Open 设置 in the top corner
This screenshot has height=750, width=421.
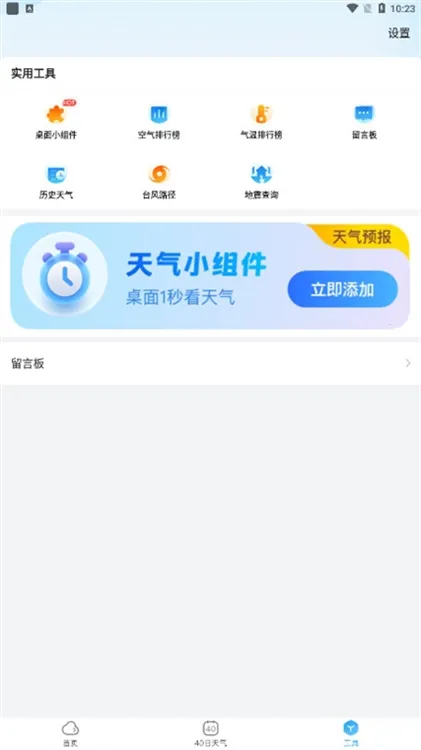(399, 33)
